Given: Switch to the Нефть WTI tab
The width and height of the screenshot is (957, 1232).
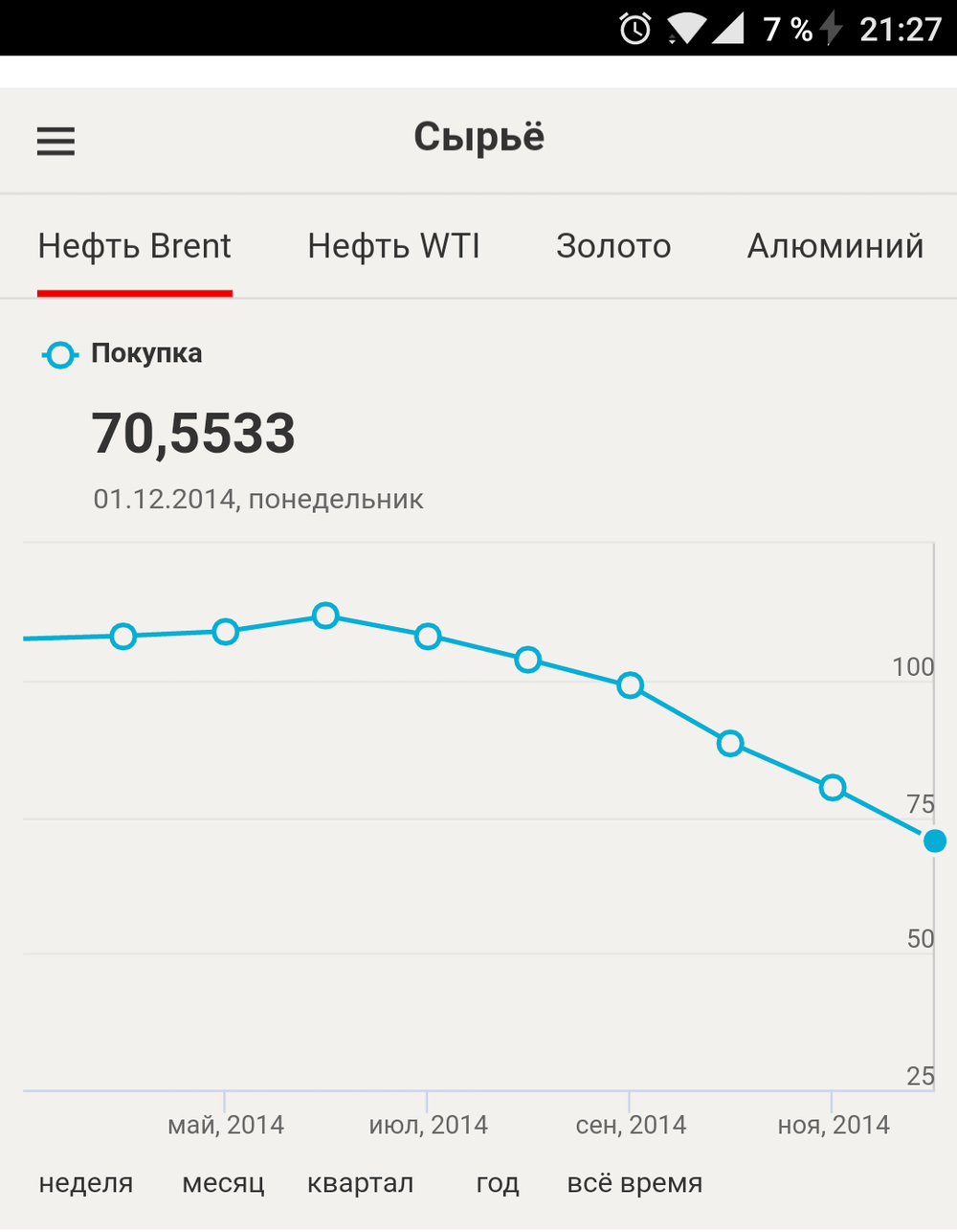Looking at the screenshot, I should click(393, 247).
